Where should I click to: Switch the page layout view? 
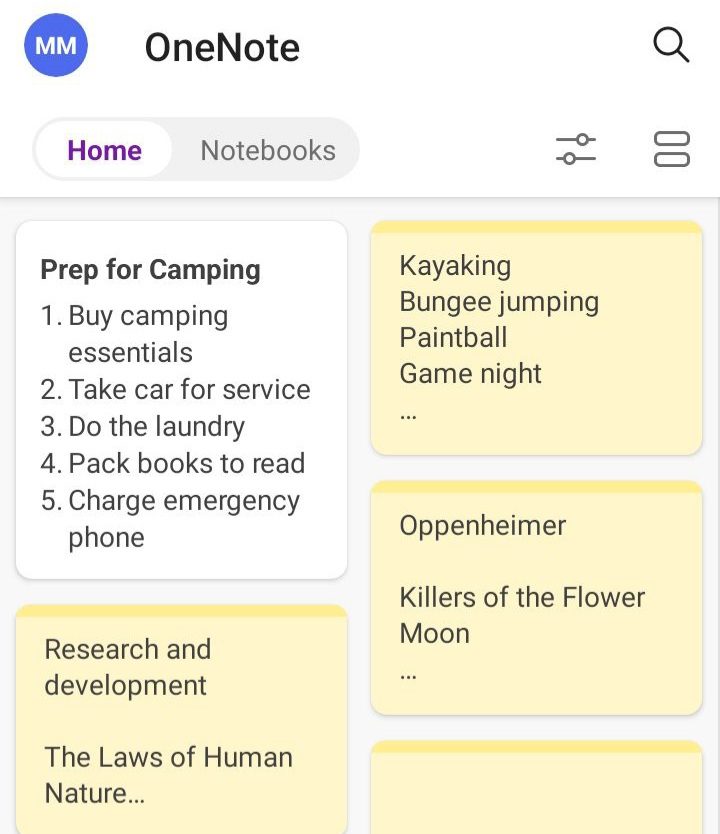pos(671,149)
